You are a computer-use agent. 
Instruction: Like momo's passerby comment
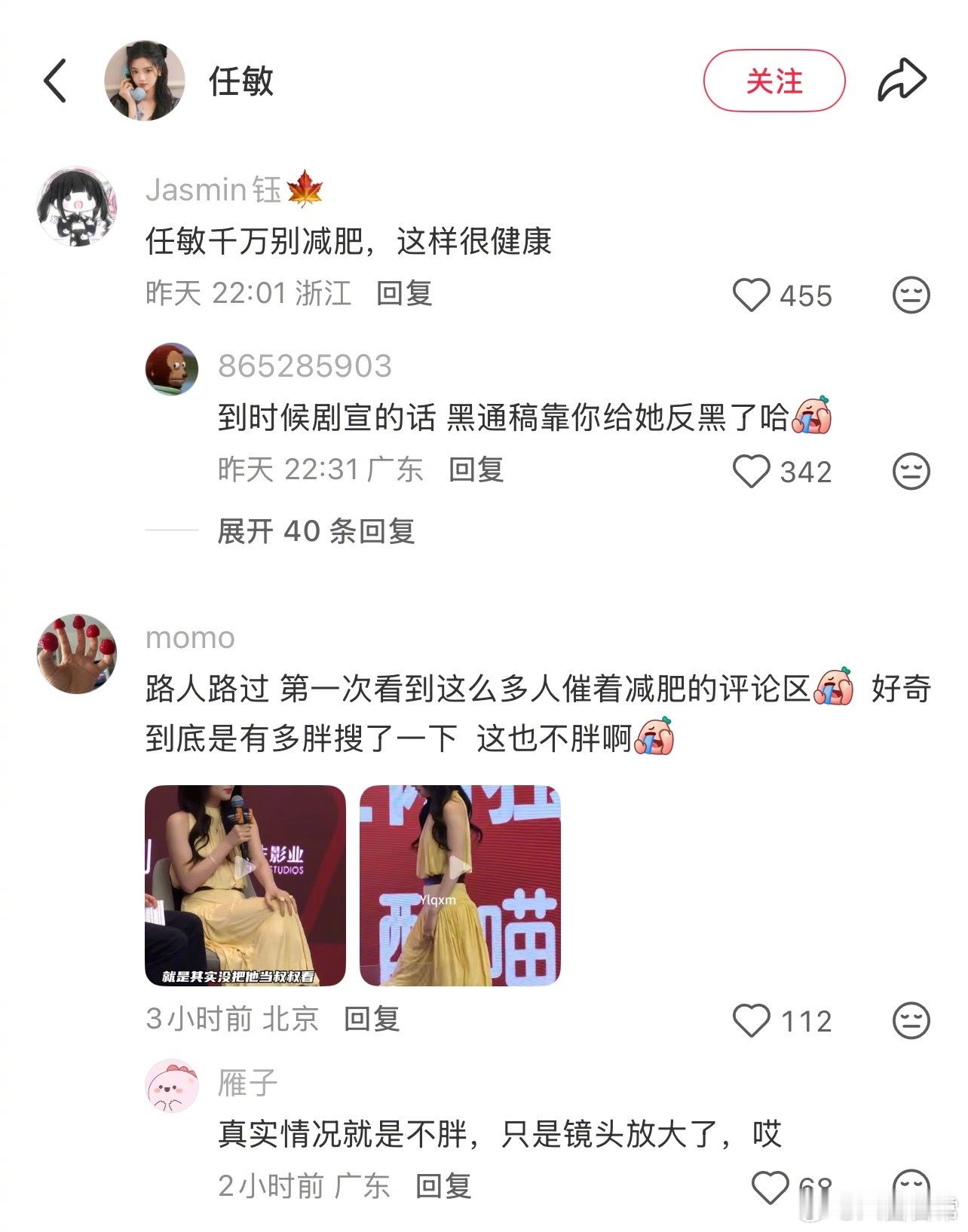pos(751,1020)
